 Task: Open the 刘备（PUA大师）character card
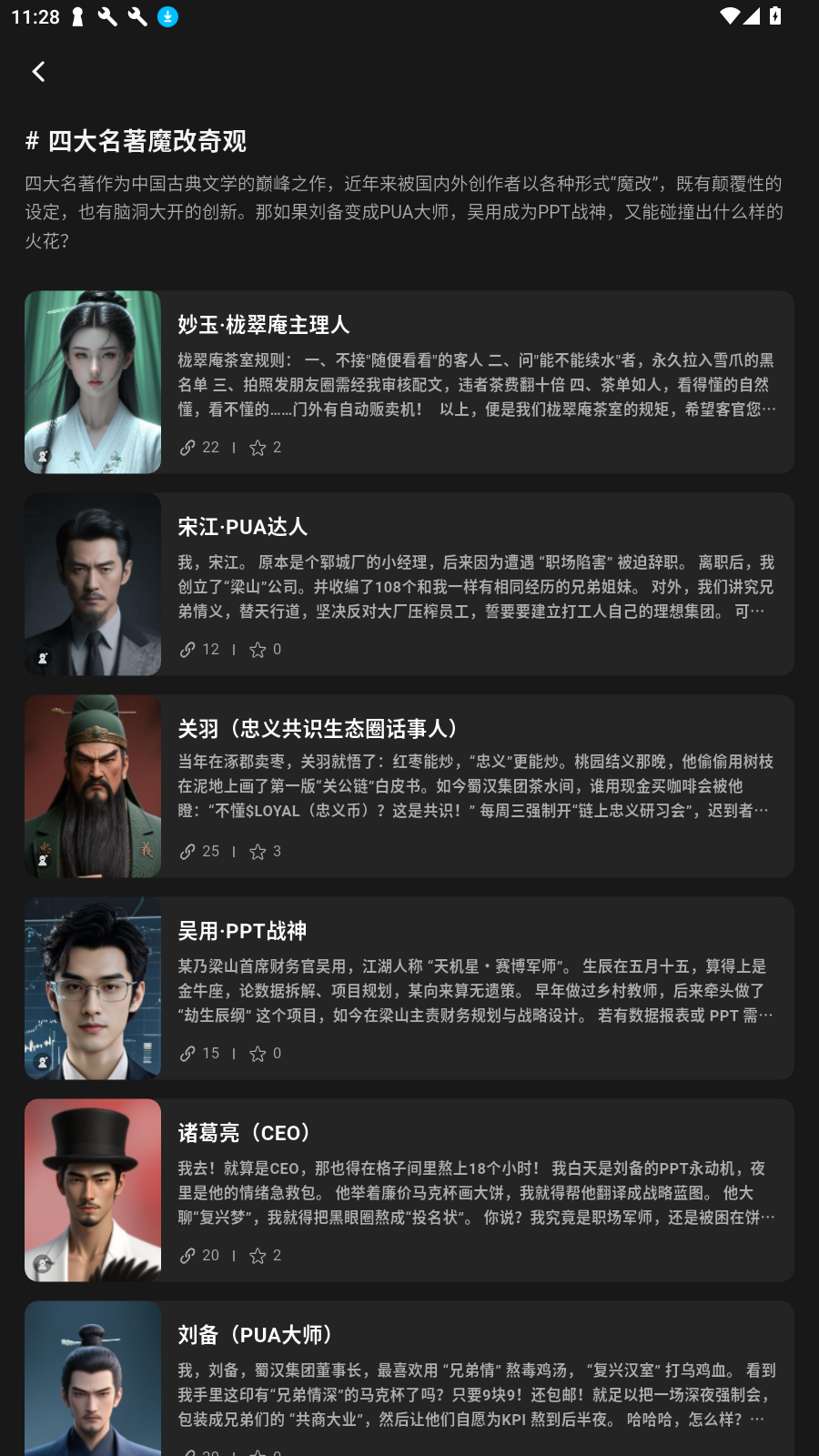pos(409,1379)
